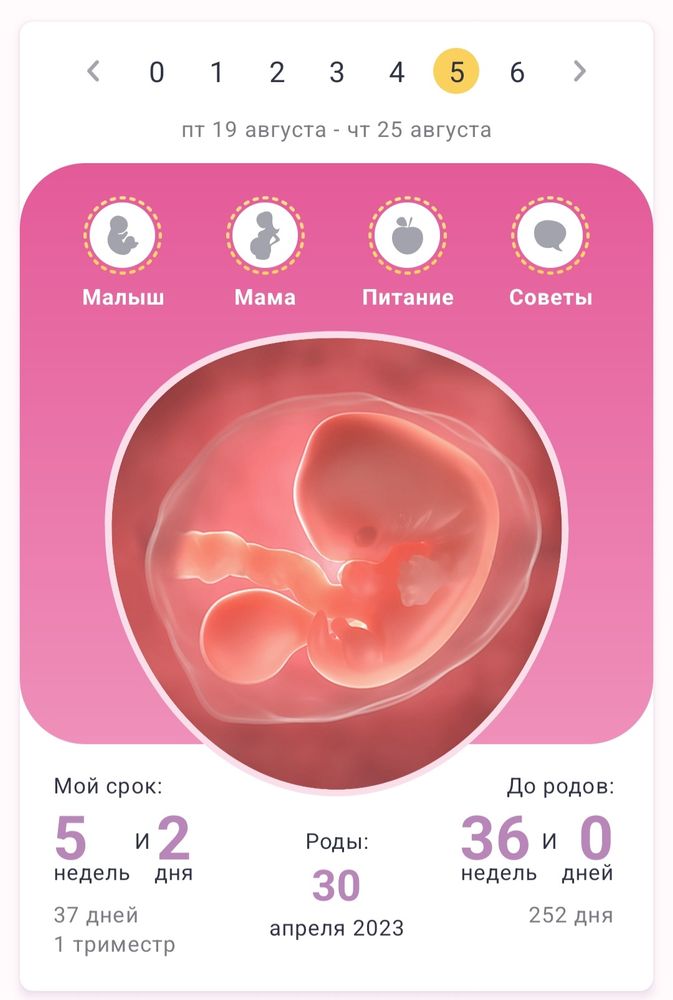Select week 0

coord(157,72)
